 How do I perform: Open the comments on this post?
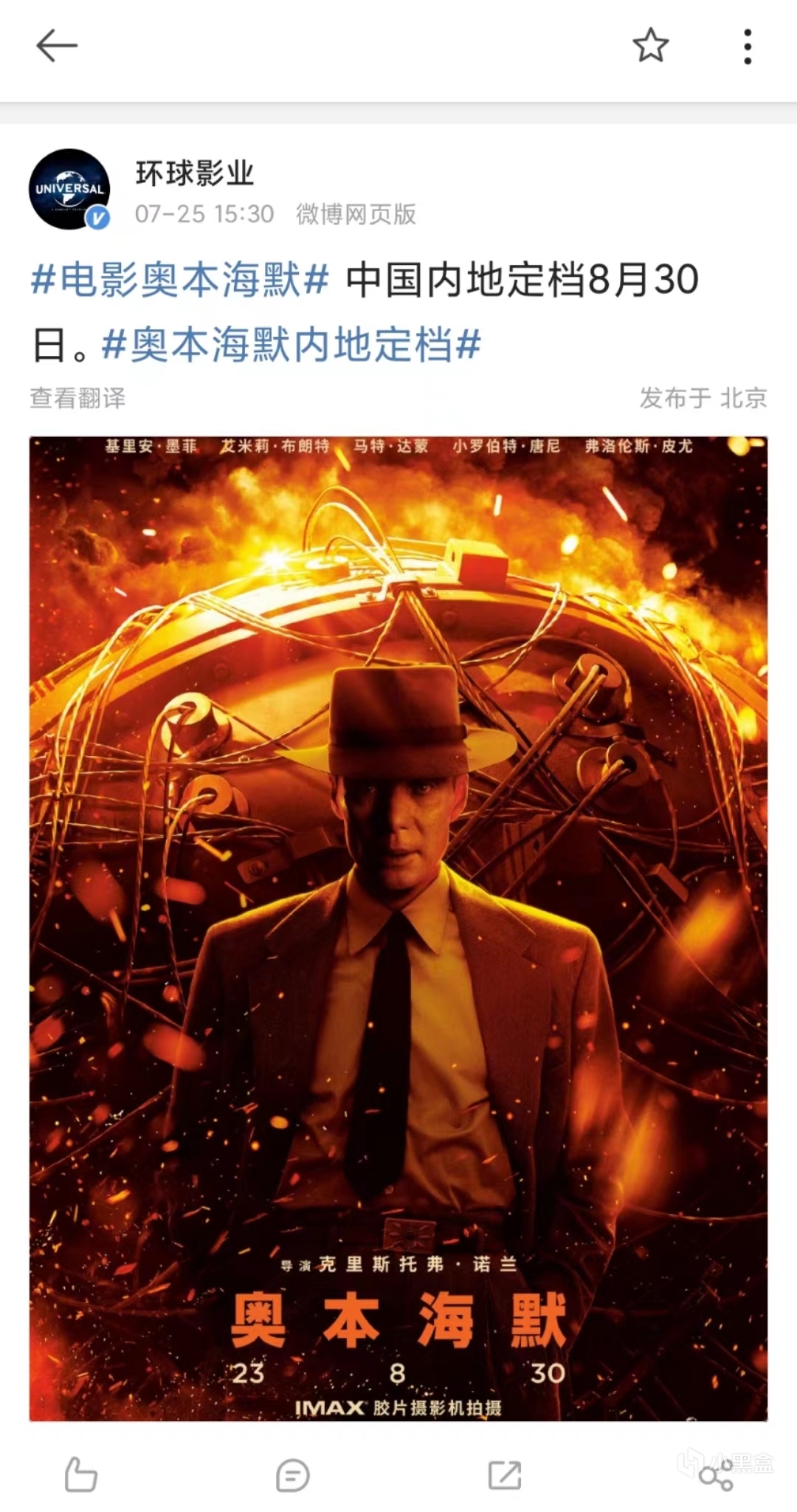pos(292,1476)
